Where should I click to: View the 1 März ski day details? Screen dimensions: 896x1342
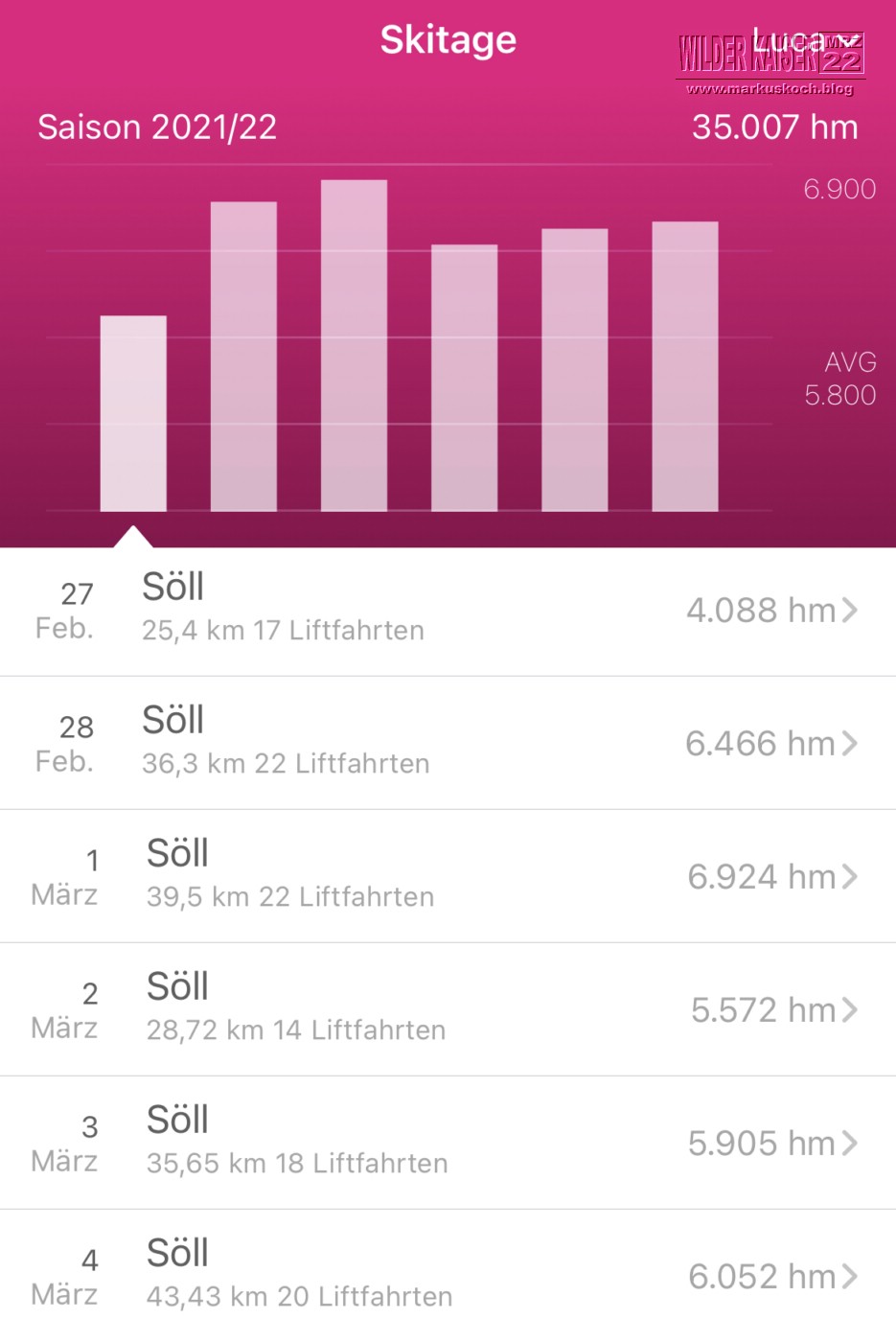[x=448, y=876]
